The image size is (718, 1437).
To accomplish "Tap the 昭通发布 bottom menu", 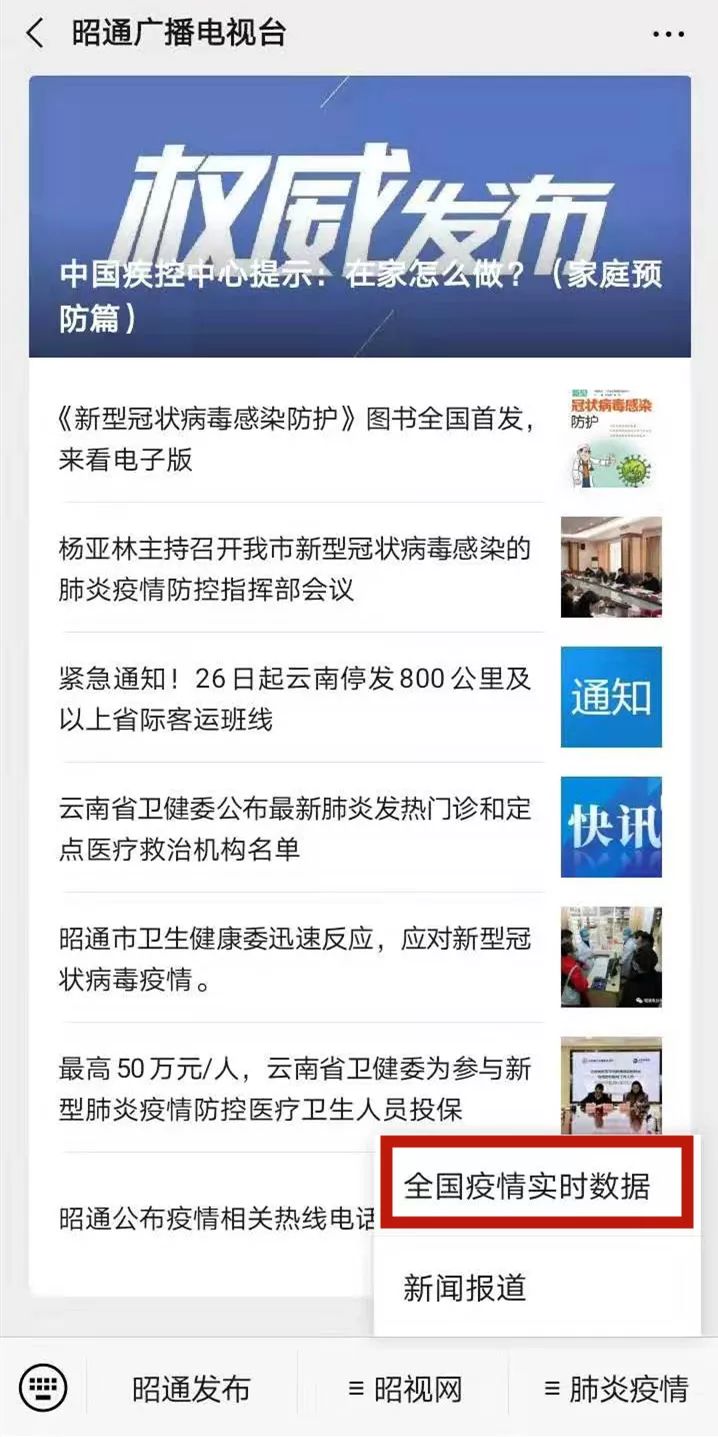I will pyautogui.click(x=191, y=1388).
